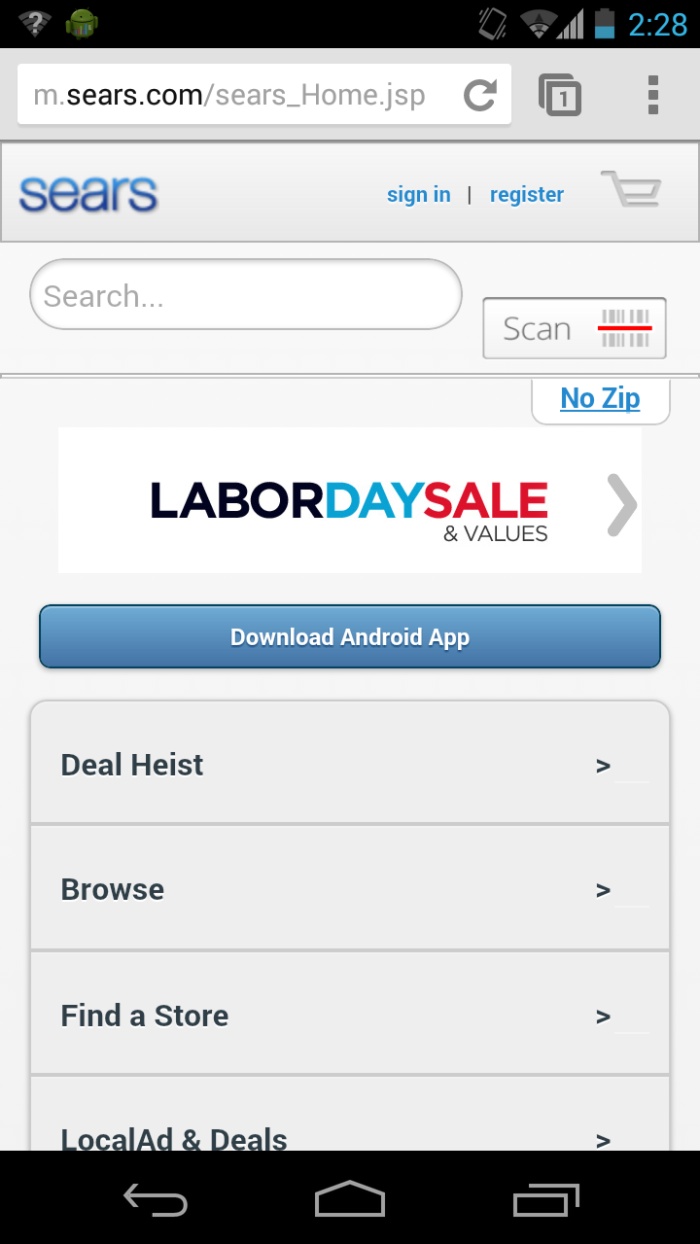View the shopping cart
Screen dimensions: 700x1244
[631, 190]
